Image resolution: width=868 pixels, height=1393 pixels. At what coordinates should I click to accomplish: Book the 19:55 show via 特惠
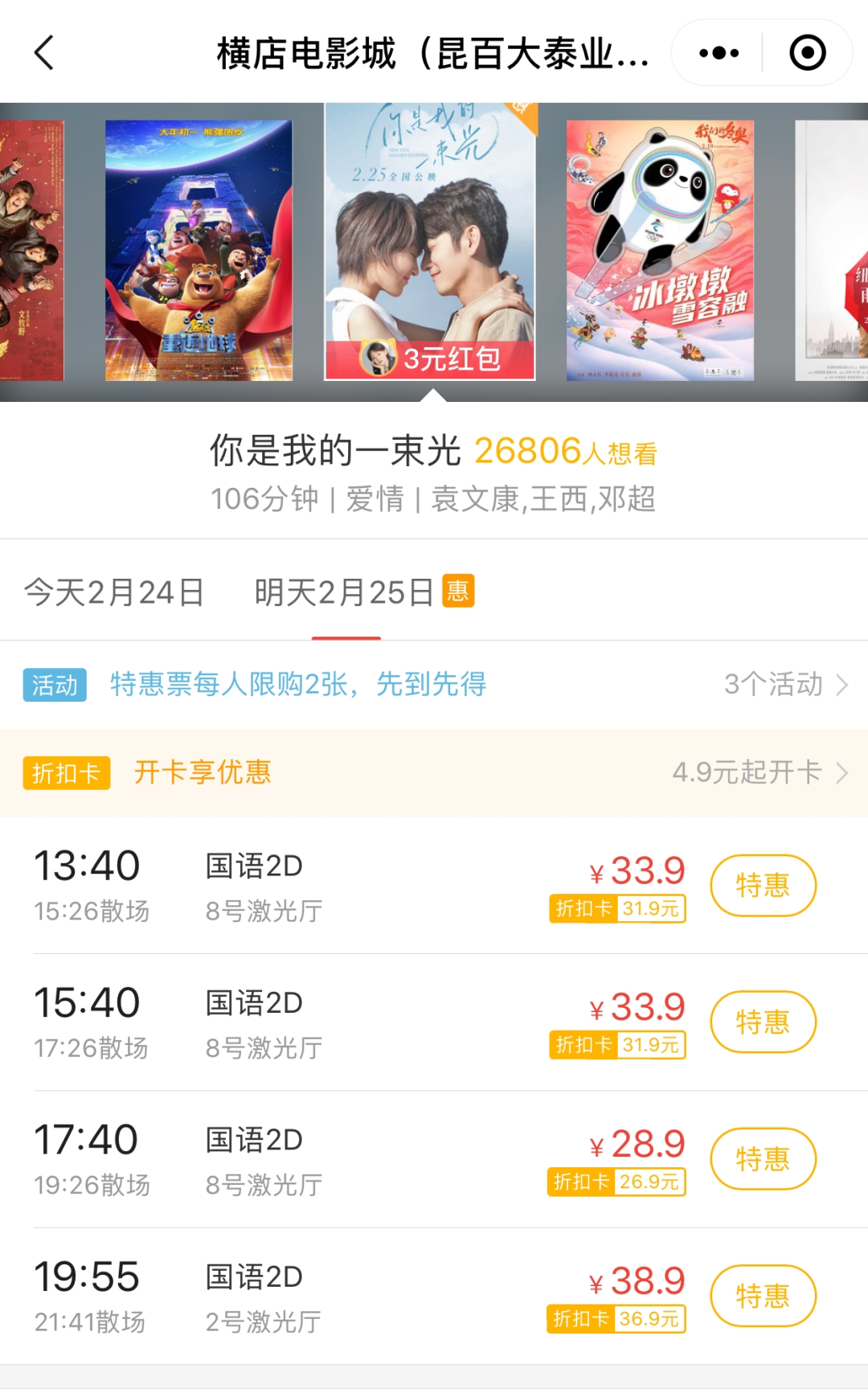tap(763, 1296)
